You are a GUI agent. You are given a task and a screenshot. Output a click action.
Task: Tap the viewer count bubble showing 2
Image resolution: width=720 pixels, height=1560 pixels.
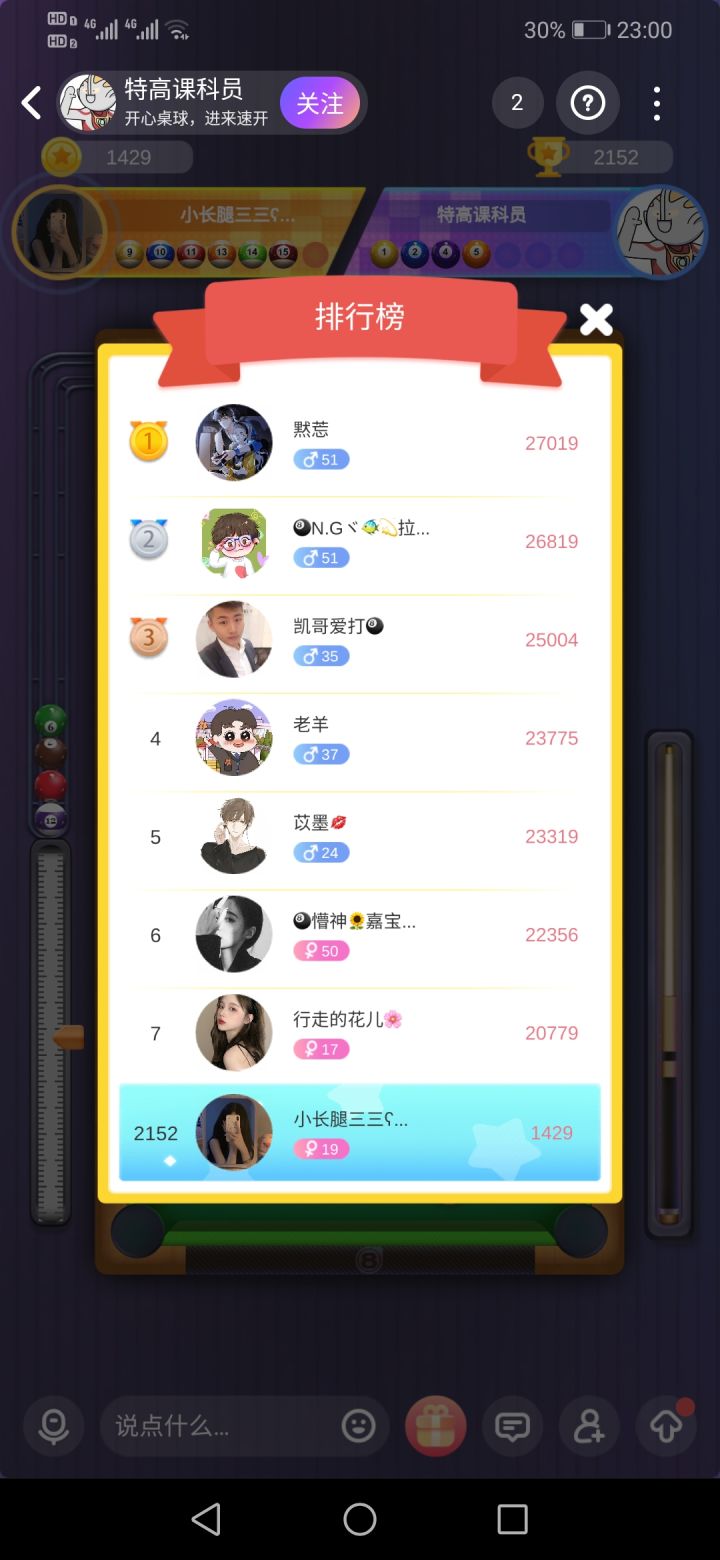pyautogui.click(x=517, y=103)
